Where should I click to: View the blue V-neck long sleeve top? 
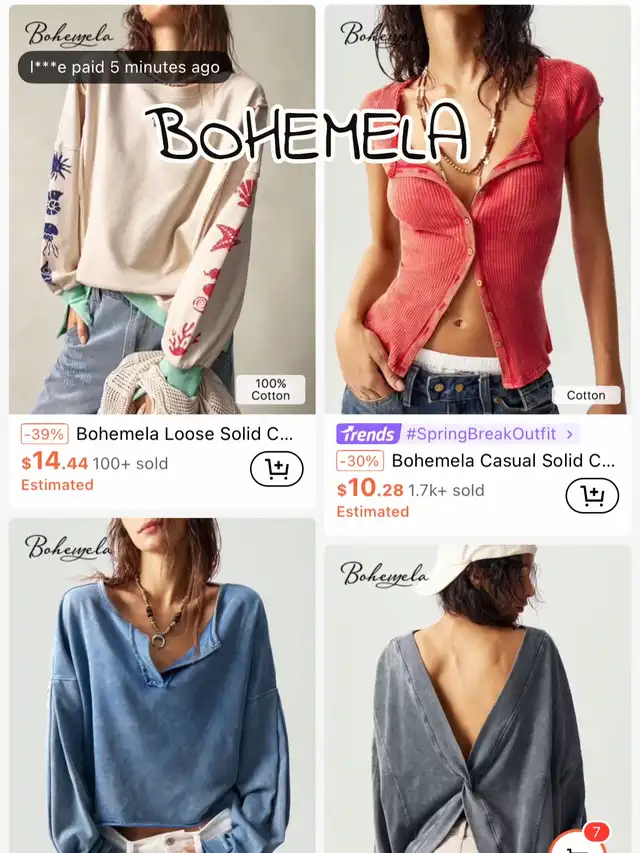click(x=162, y=685)
